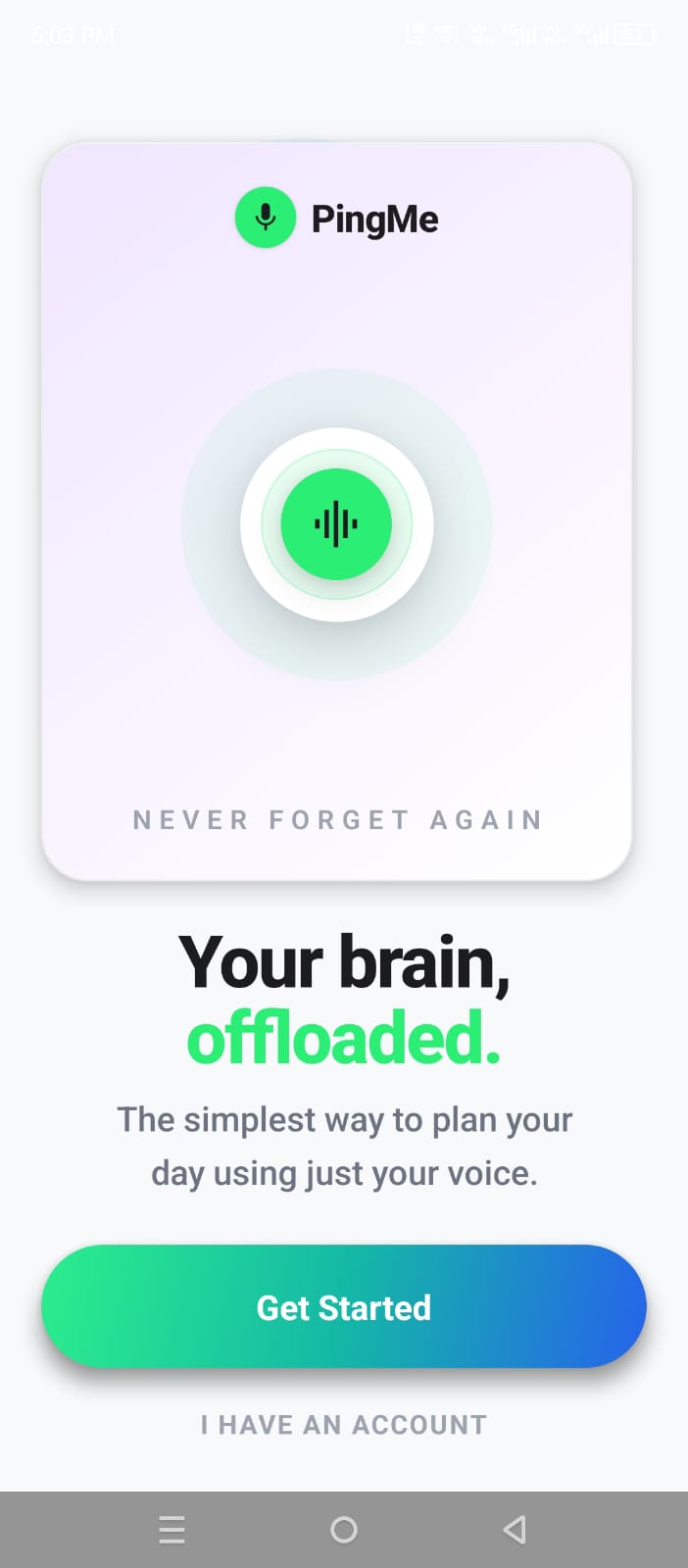The image size is (688, 1568).
Task: Tap the Get Started button
Action: point(343,1306)
